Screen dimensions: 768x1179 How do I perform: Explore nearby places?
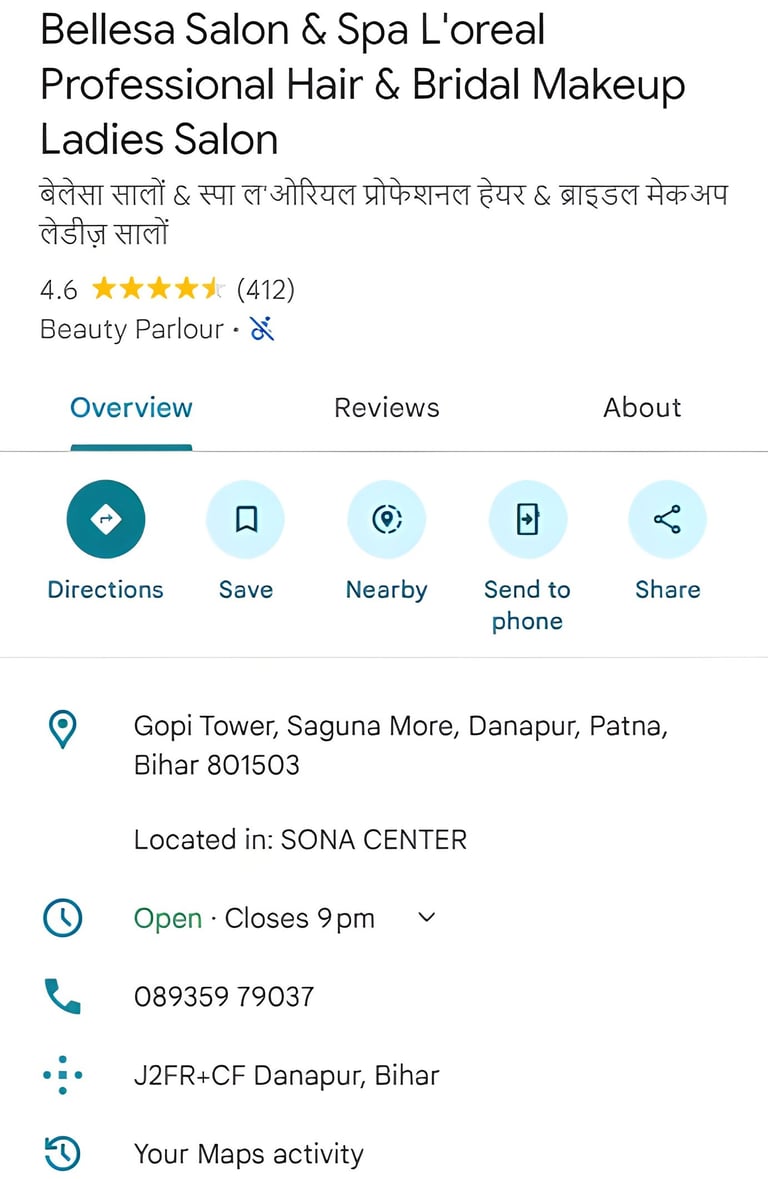(386, 520)
